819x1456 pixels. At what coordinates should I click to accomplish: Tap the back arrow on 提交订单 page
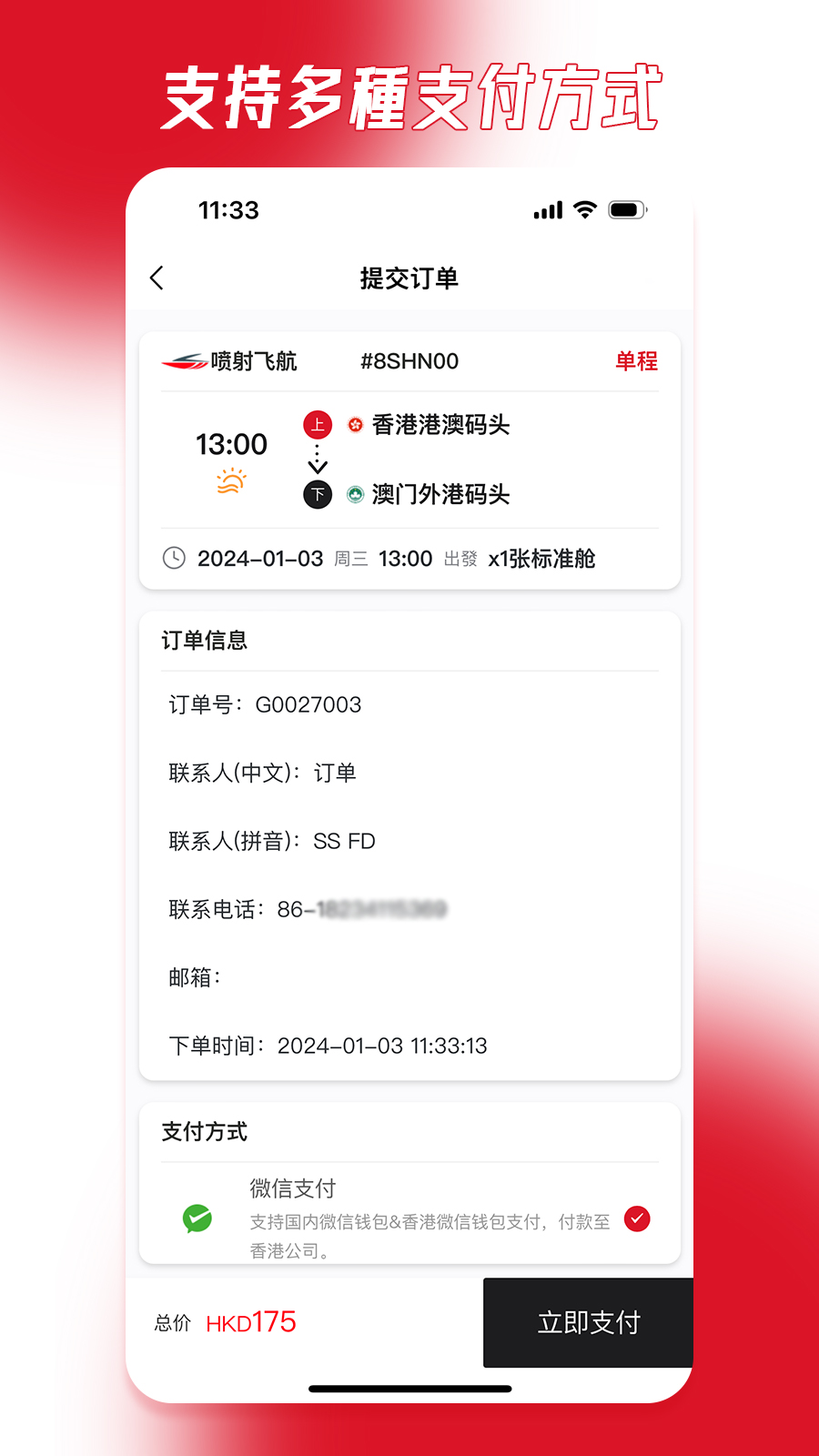(x=157, y=278)
